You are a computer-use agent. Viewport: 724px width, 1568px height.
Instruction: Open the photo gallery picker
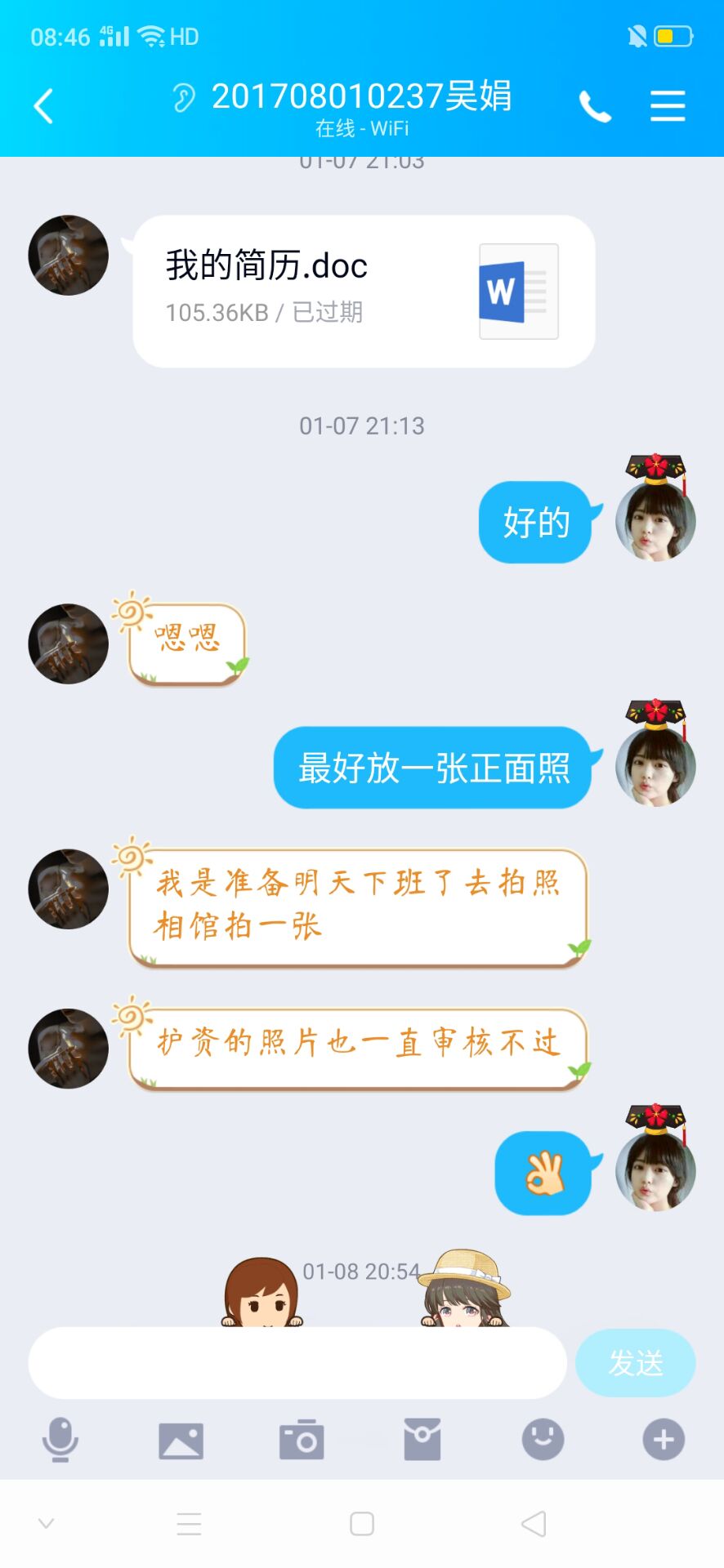181,1440
